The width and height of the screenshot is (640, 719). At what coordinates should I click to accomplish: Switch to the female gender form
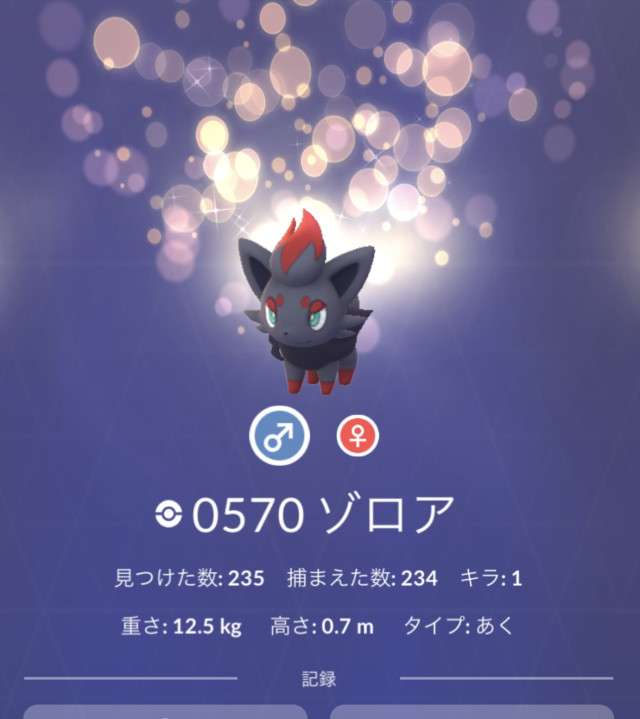tap(357, 437)
